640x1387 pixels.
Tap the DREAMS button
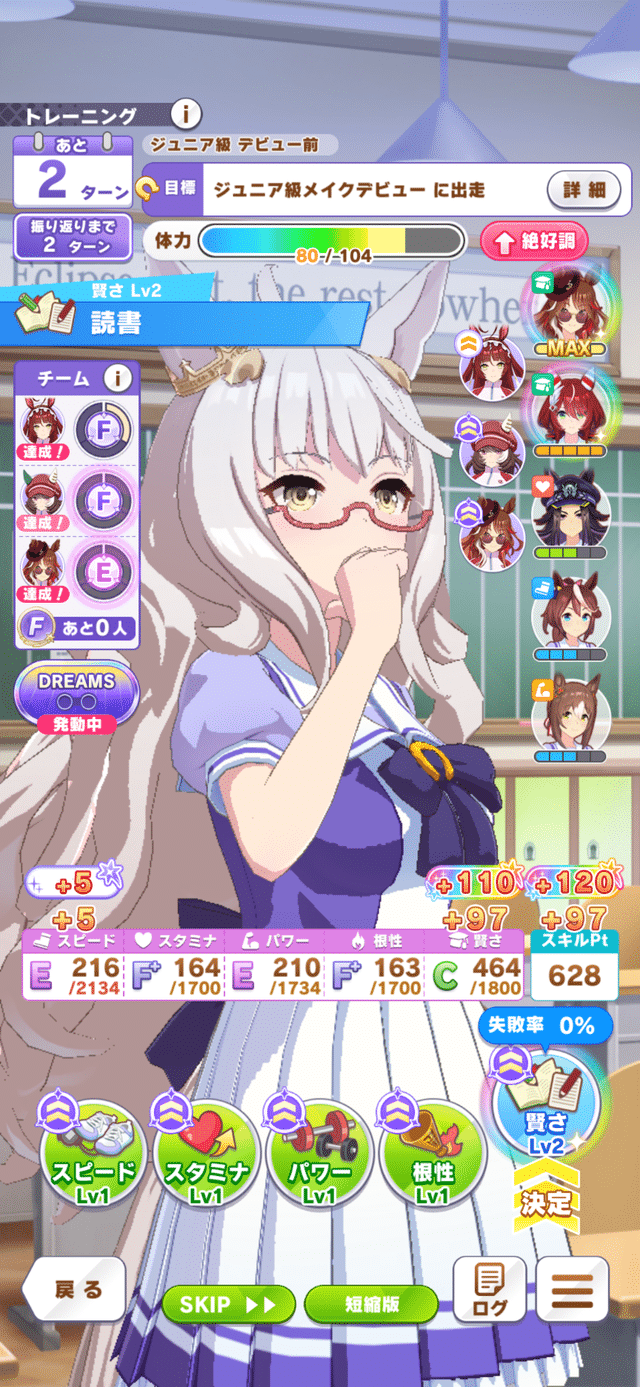pyautogui.click(x=77, y=689)
